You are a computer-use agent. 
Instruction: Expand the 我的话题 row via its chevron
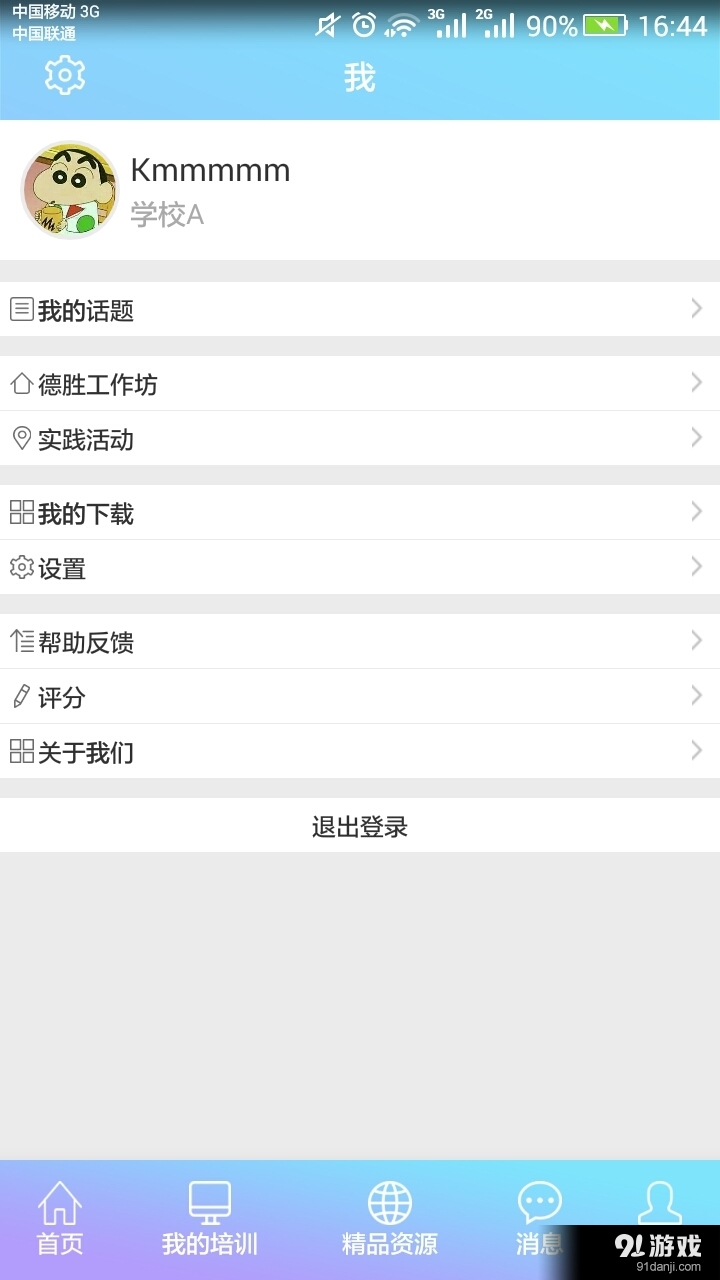coord(697,309)
